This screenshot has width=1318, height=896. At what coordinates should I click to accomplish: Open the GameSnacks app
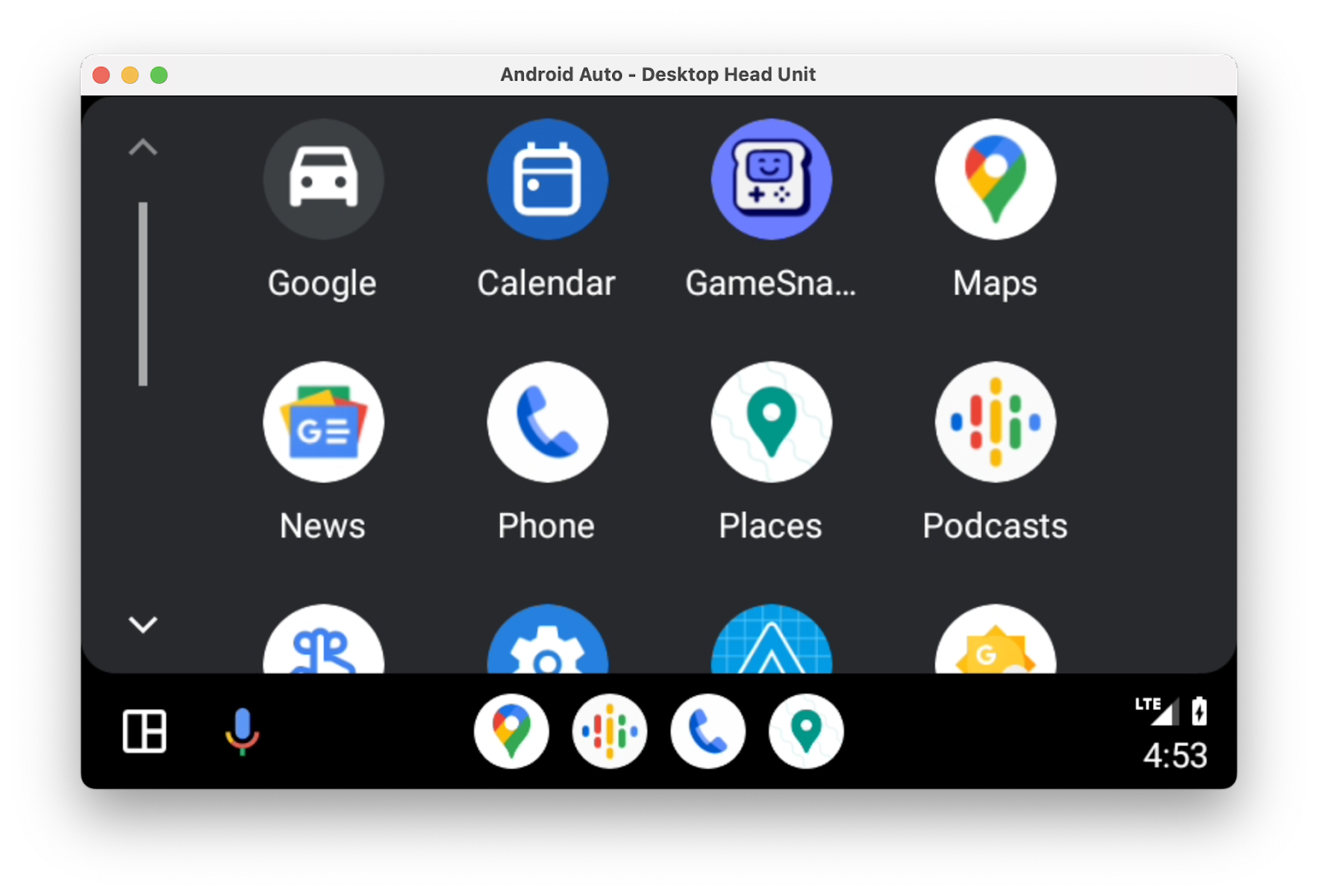point(771,180)
